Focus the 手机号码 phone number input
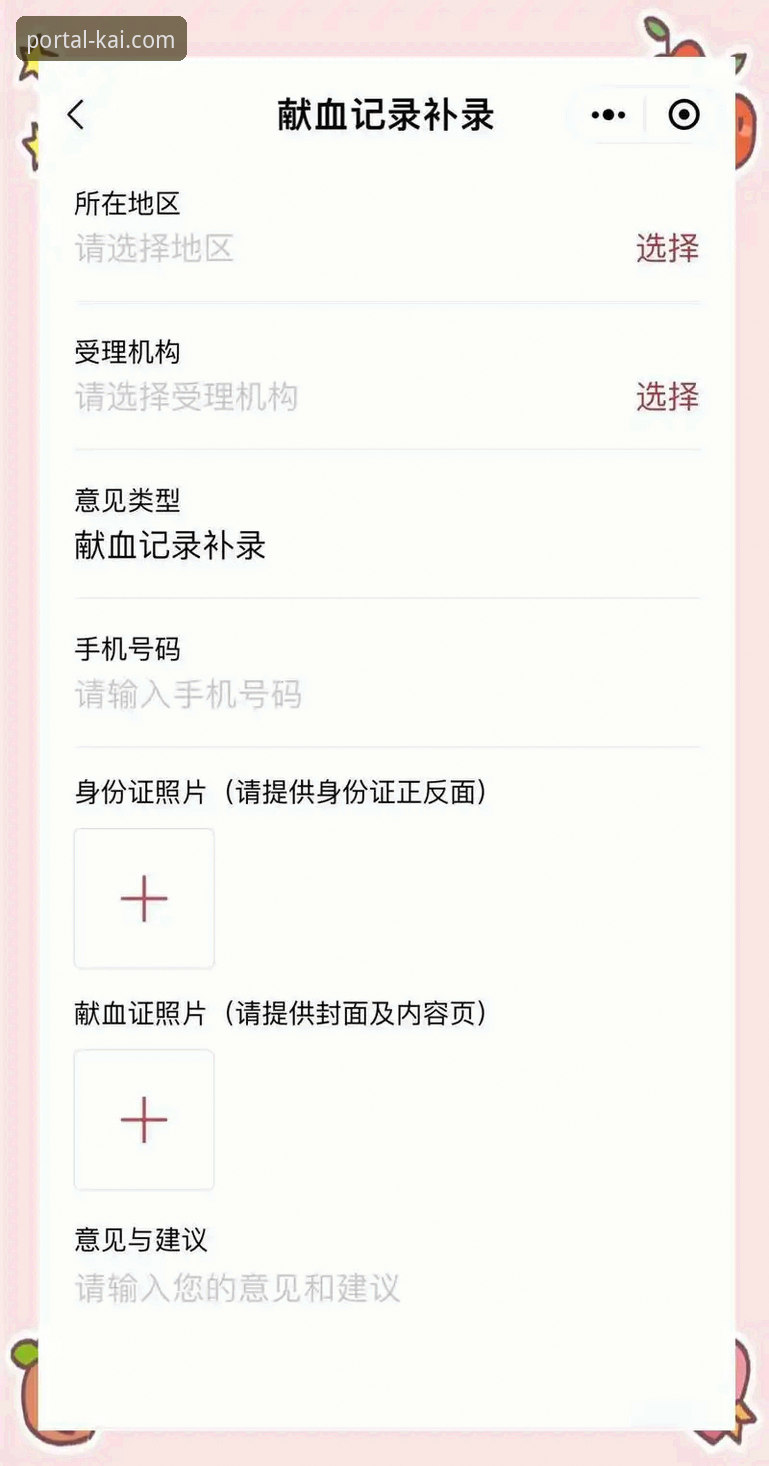The width and height of the screenshot is (769, 1466). click(300, 695)
